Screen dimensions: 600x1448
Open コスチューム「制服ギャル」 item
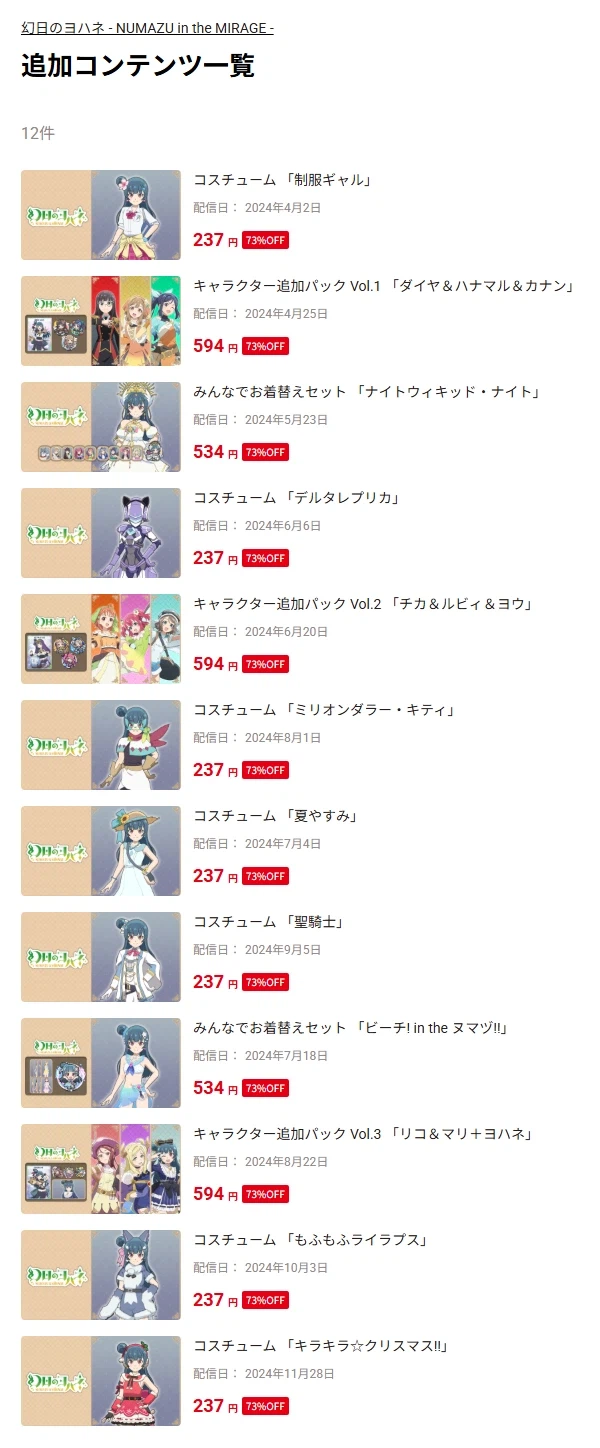click(x=283, y=180)
